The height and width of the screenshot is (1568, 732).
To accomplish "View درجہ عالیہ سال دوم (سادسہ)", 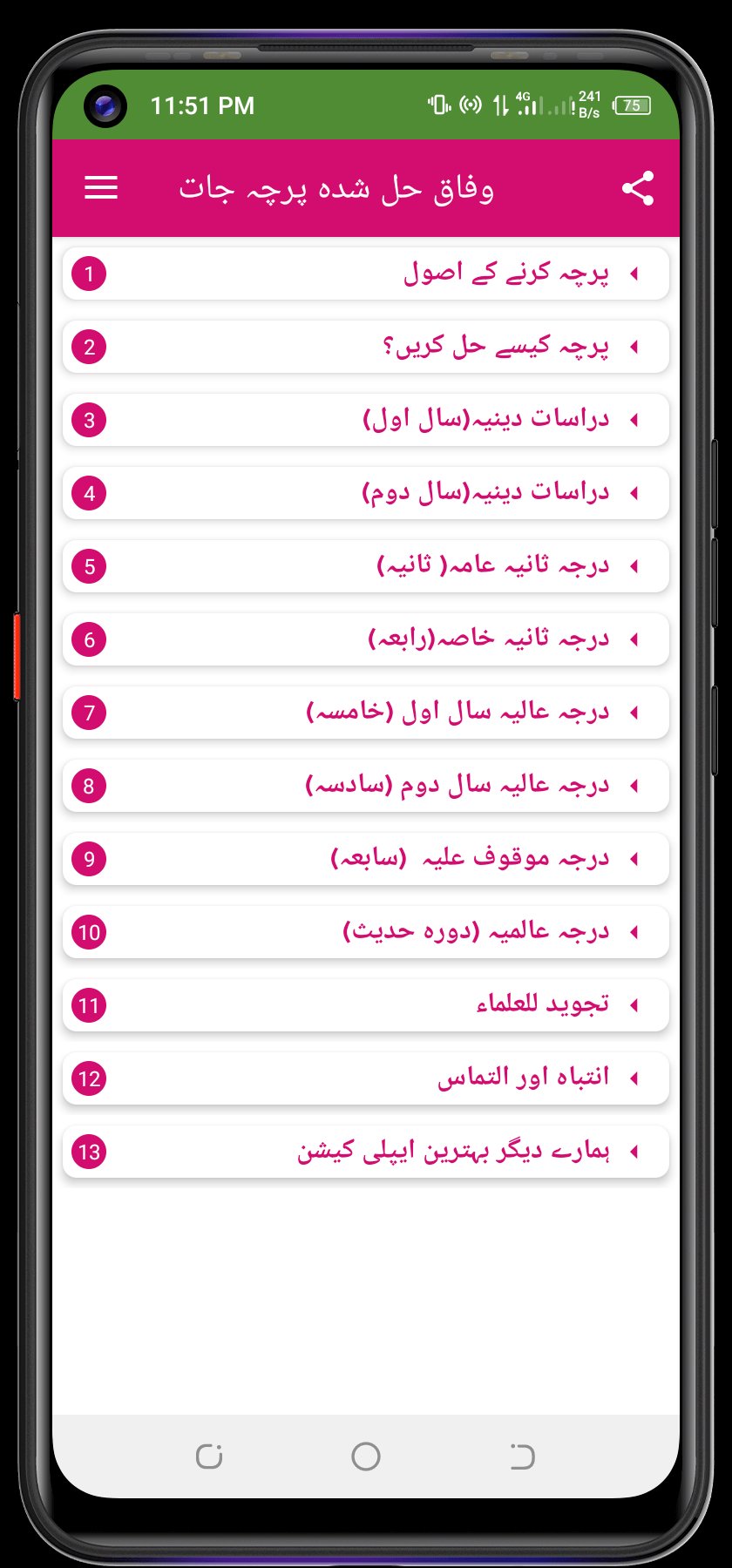I will (366, 786).
